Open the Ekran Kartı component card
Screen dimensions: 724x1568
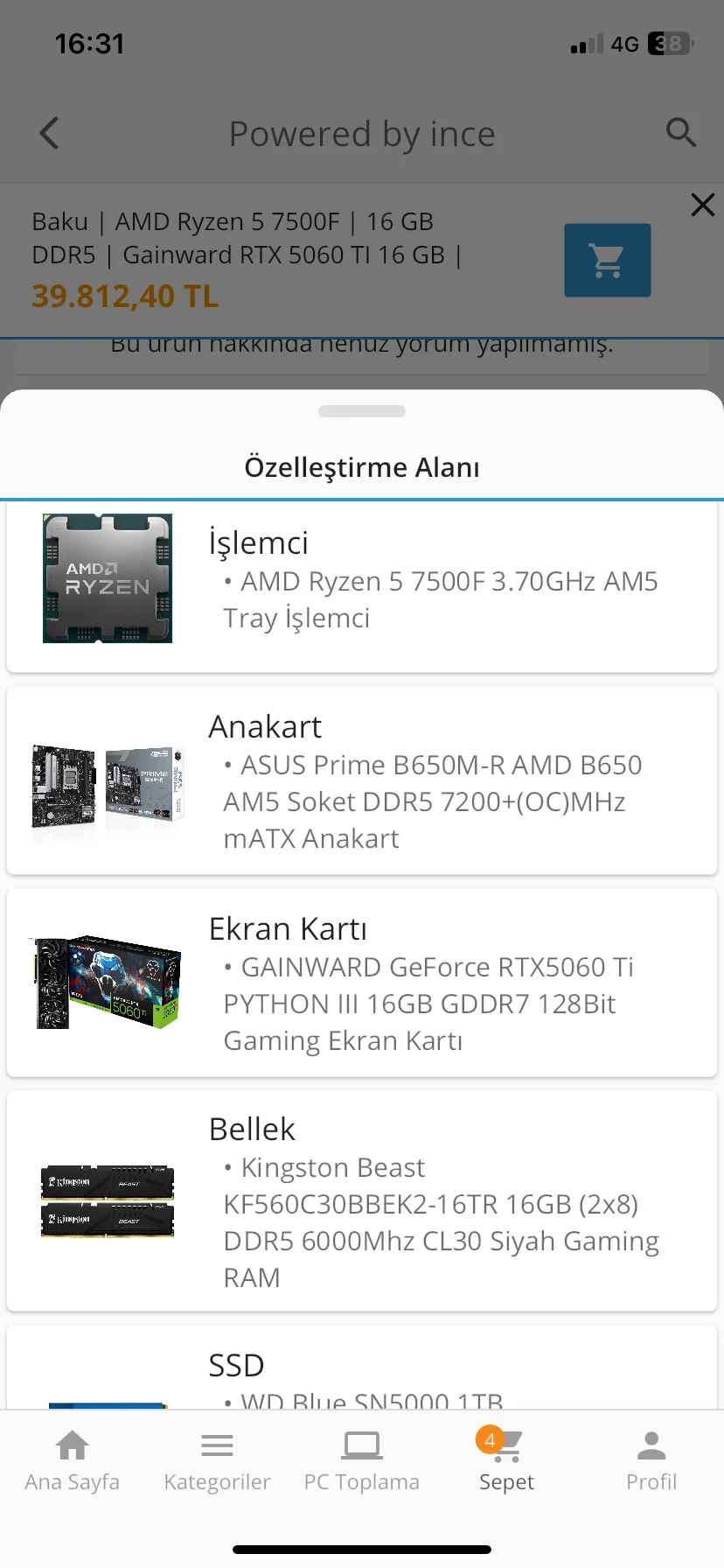pyautogui.click(x=362, y=983)
